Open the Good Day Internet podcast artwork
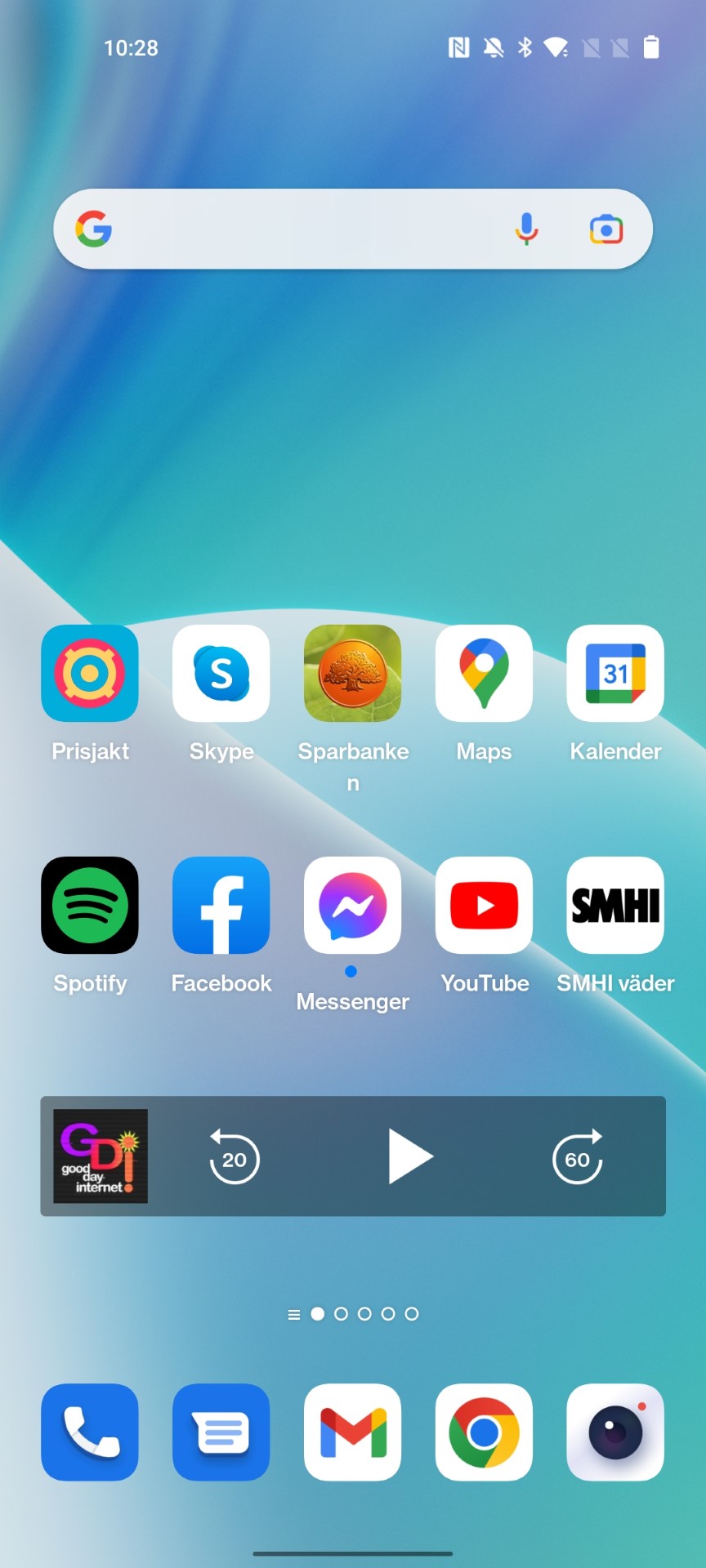Image resolution: width=706 pixels, height=1568 pixels. point(101,1156)
